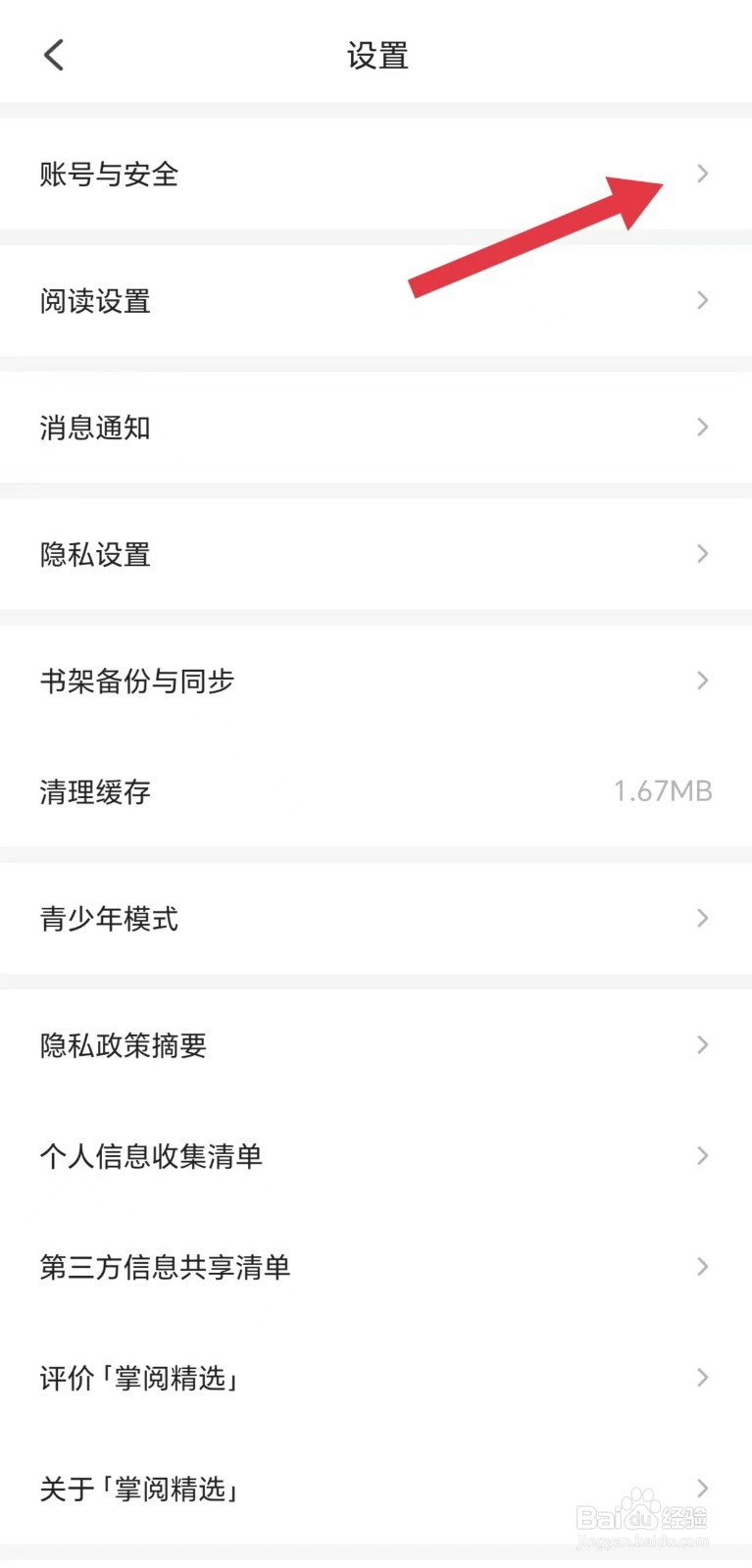Click the back arrow icon
This screenshot has width=752, height=1568.
point(54,54)
